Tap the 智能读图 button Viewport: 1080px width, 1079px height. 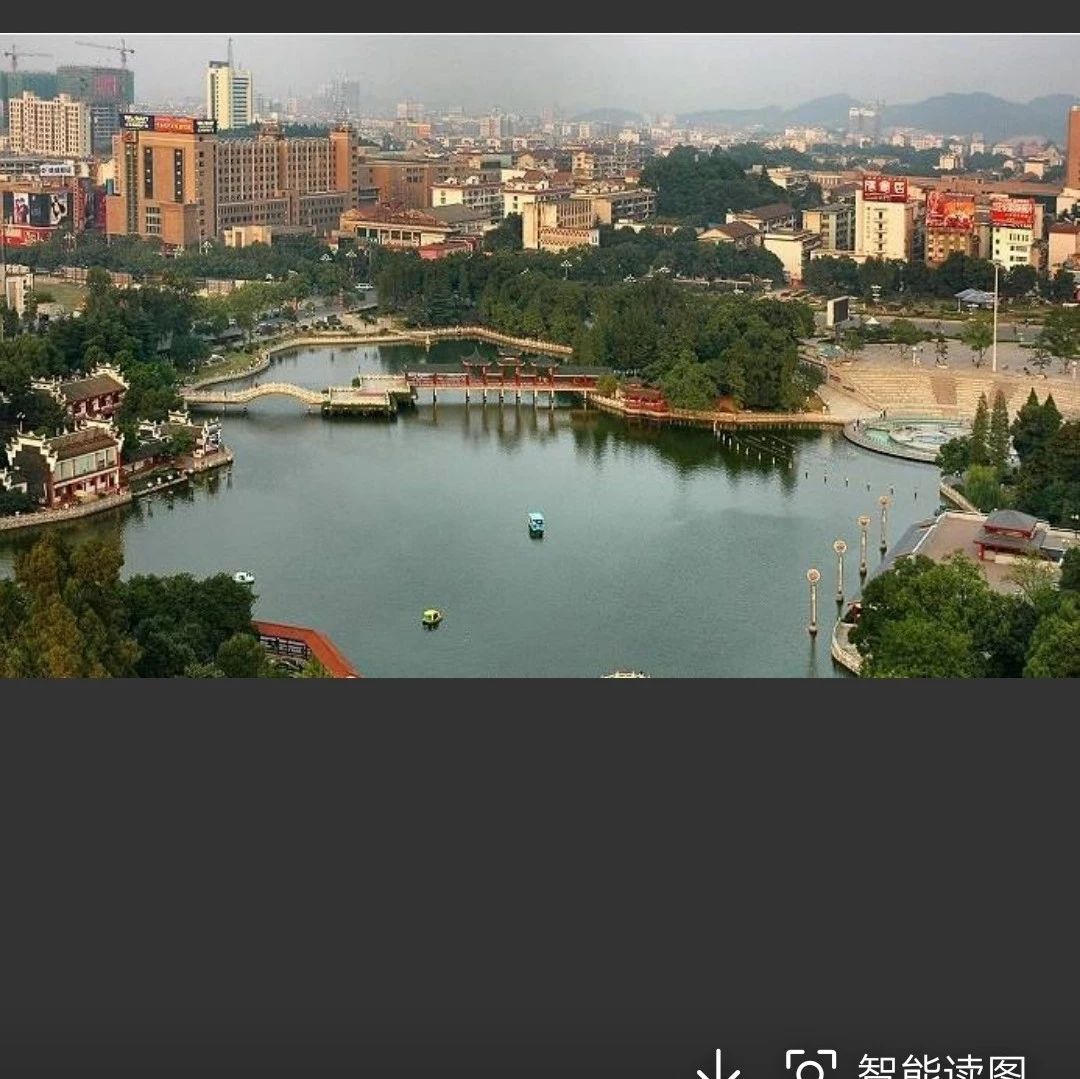(x=905, y=1066)
